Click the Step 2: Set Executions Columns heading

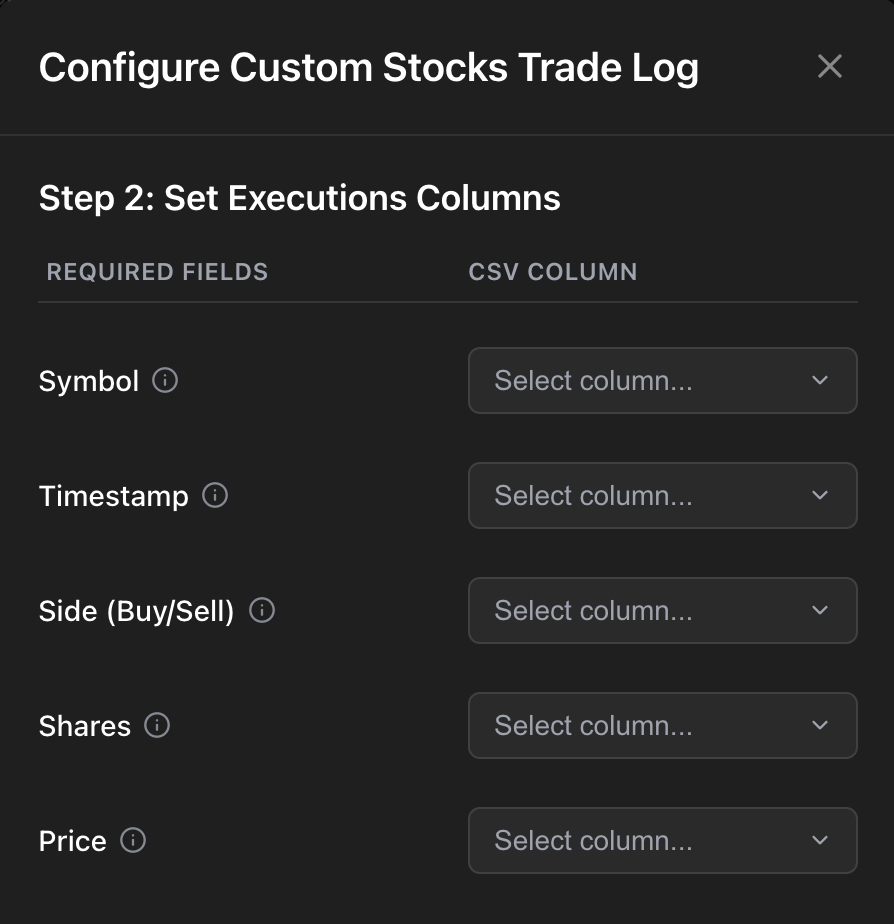coord(299,198)
